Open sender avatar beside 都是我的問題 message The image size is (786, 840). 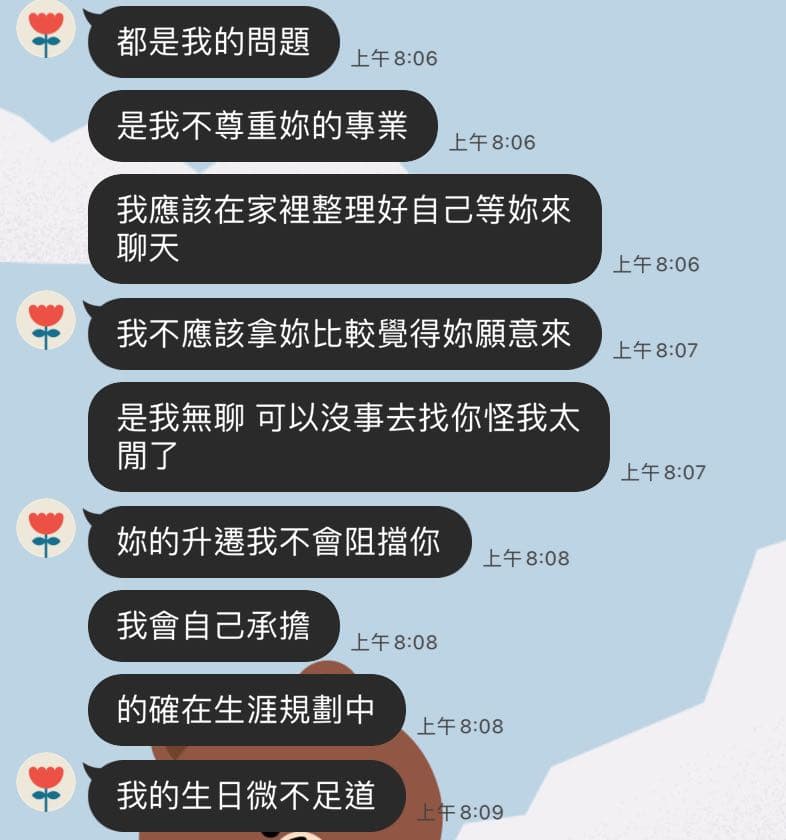(46, 27)
